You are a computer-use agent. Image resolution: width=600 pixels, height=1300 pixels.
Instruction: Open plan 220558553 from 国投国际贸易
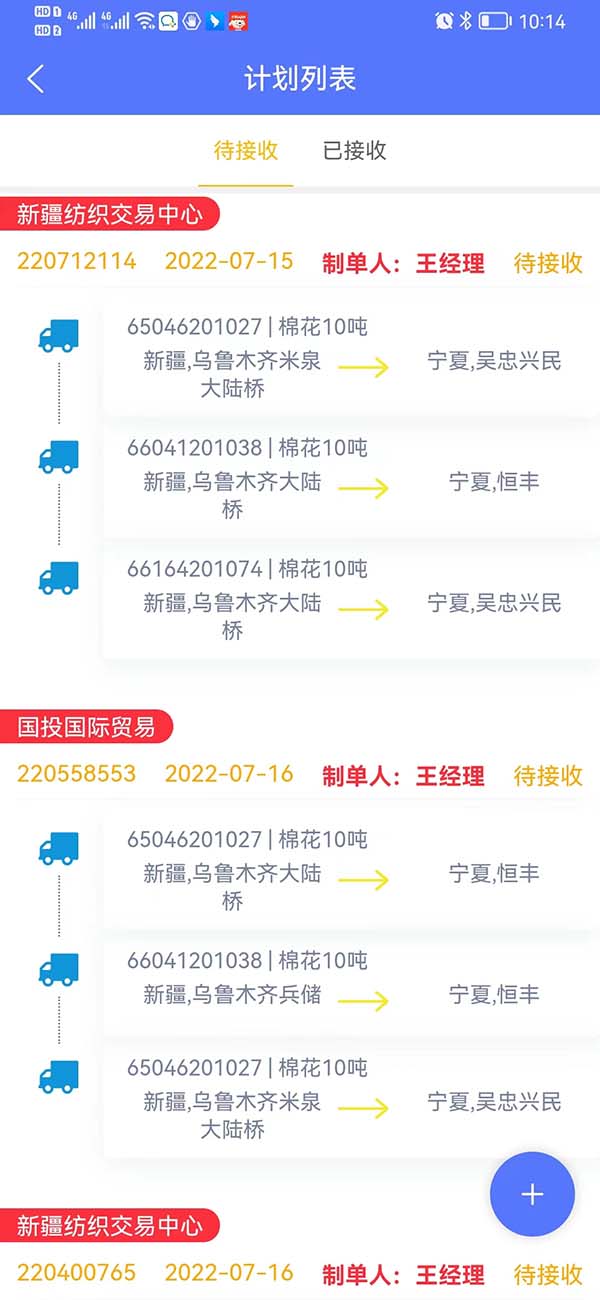[76, 774]
